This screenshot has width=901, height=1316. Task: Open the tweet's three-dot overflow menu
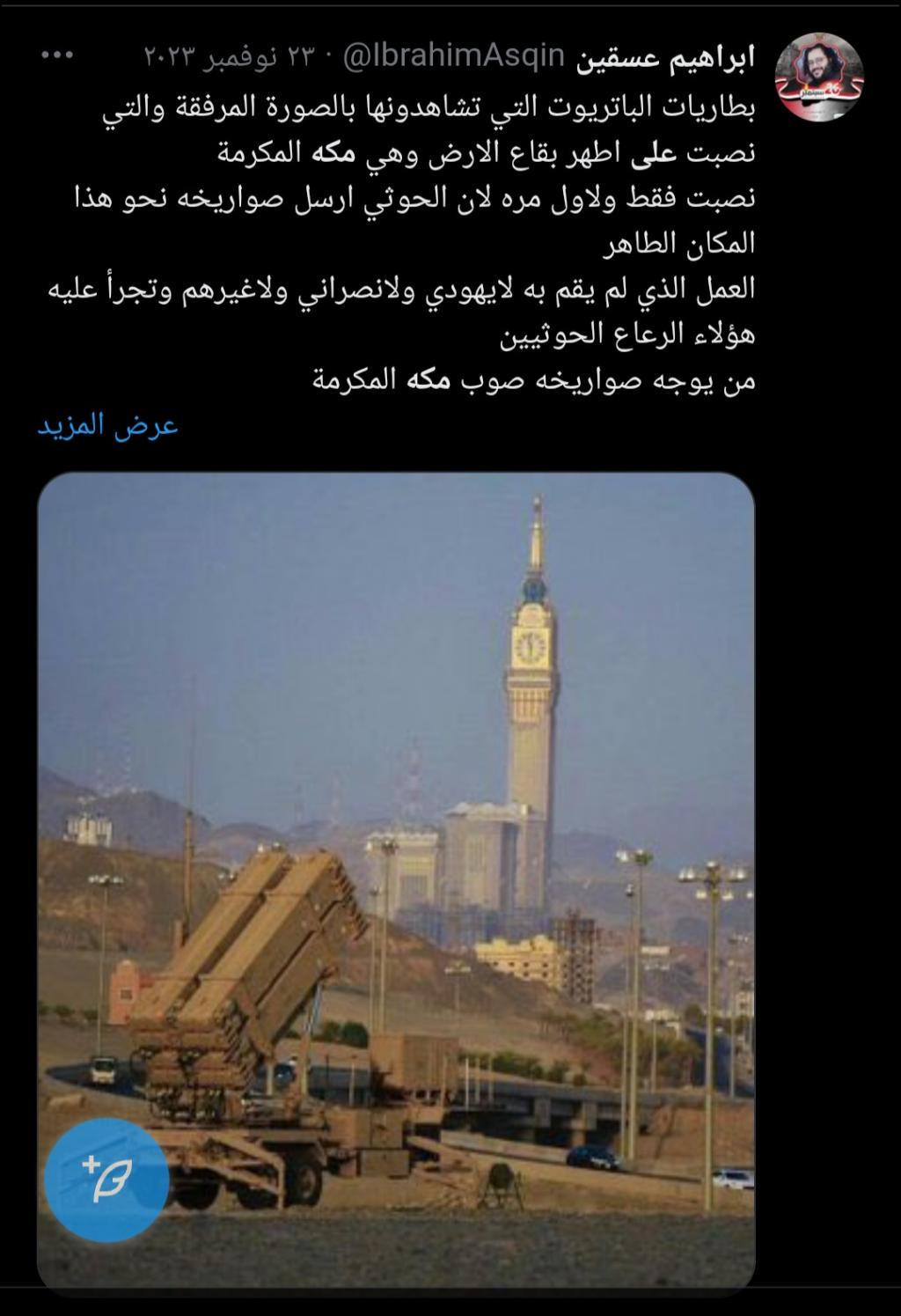tap(57, 55)
